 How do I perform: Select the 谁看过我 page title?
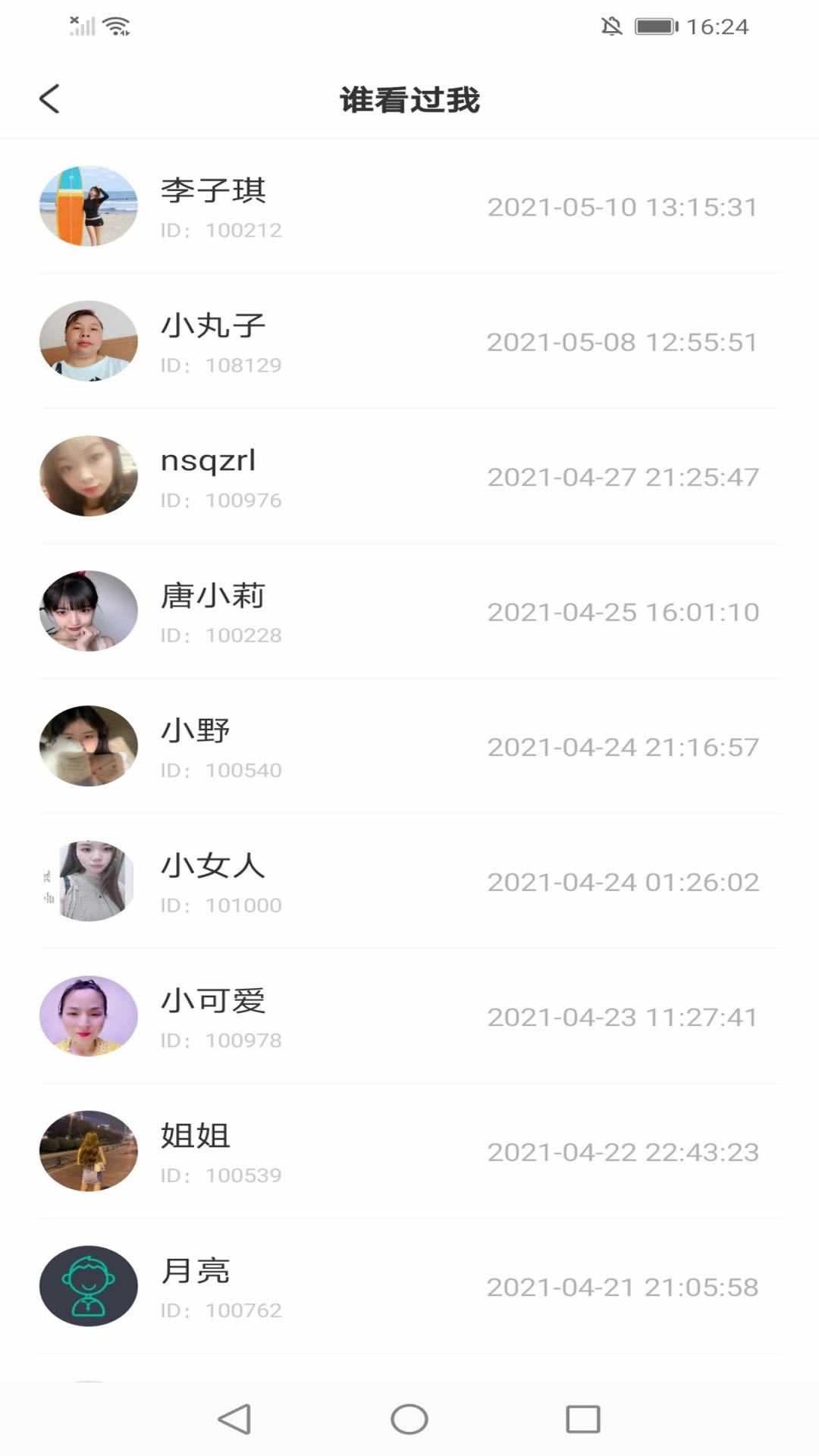tap(409, 99)
